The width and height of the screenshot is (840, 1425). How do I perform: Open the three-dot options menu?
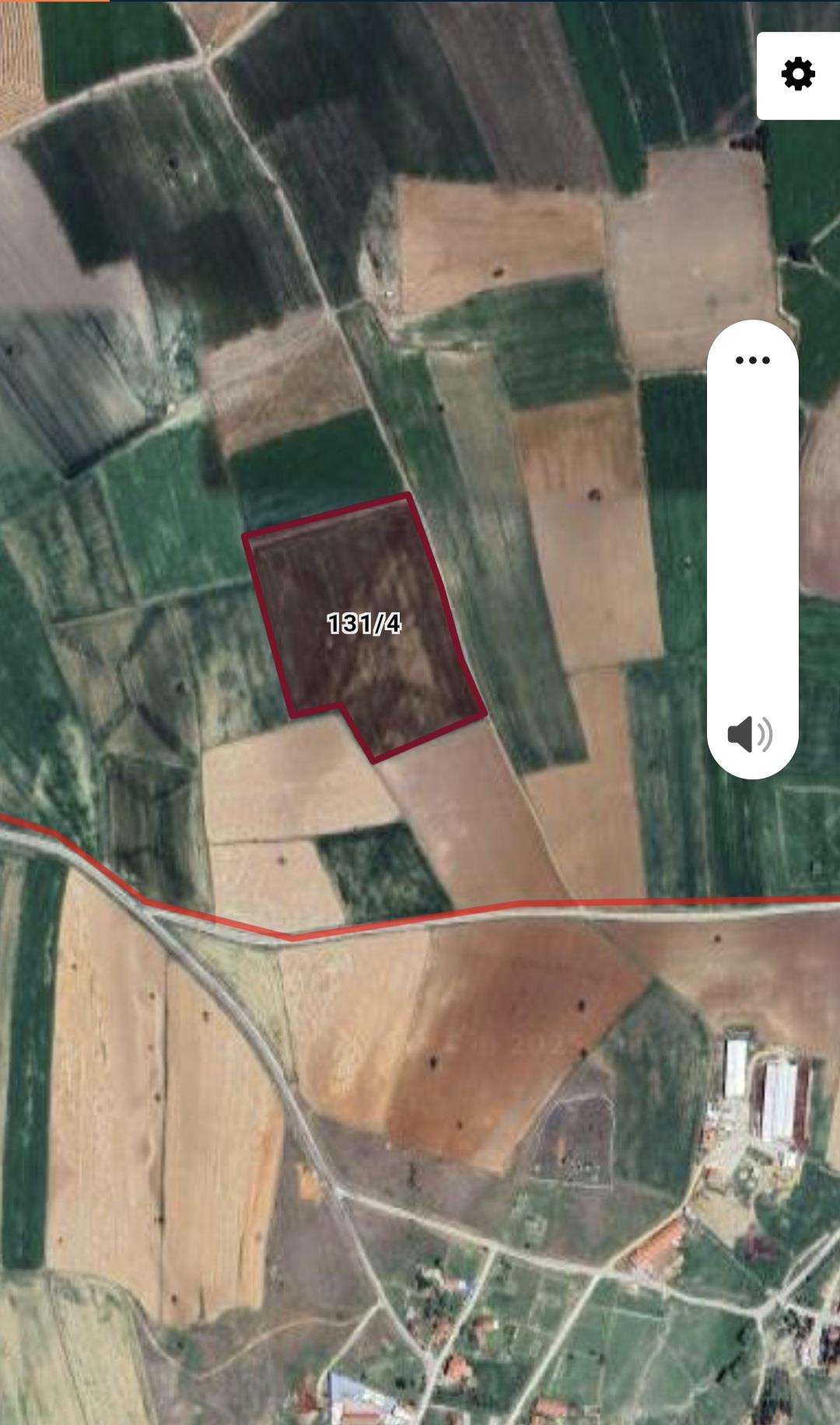(752, 360)
